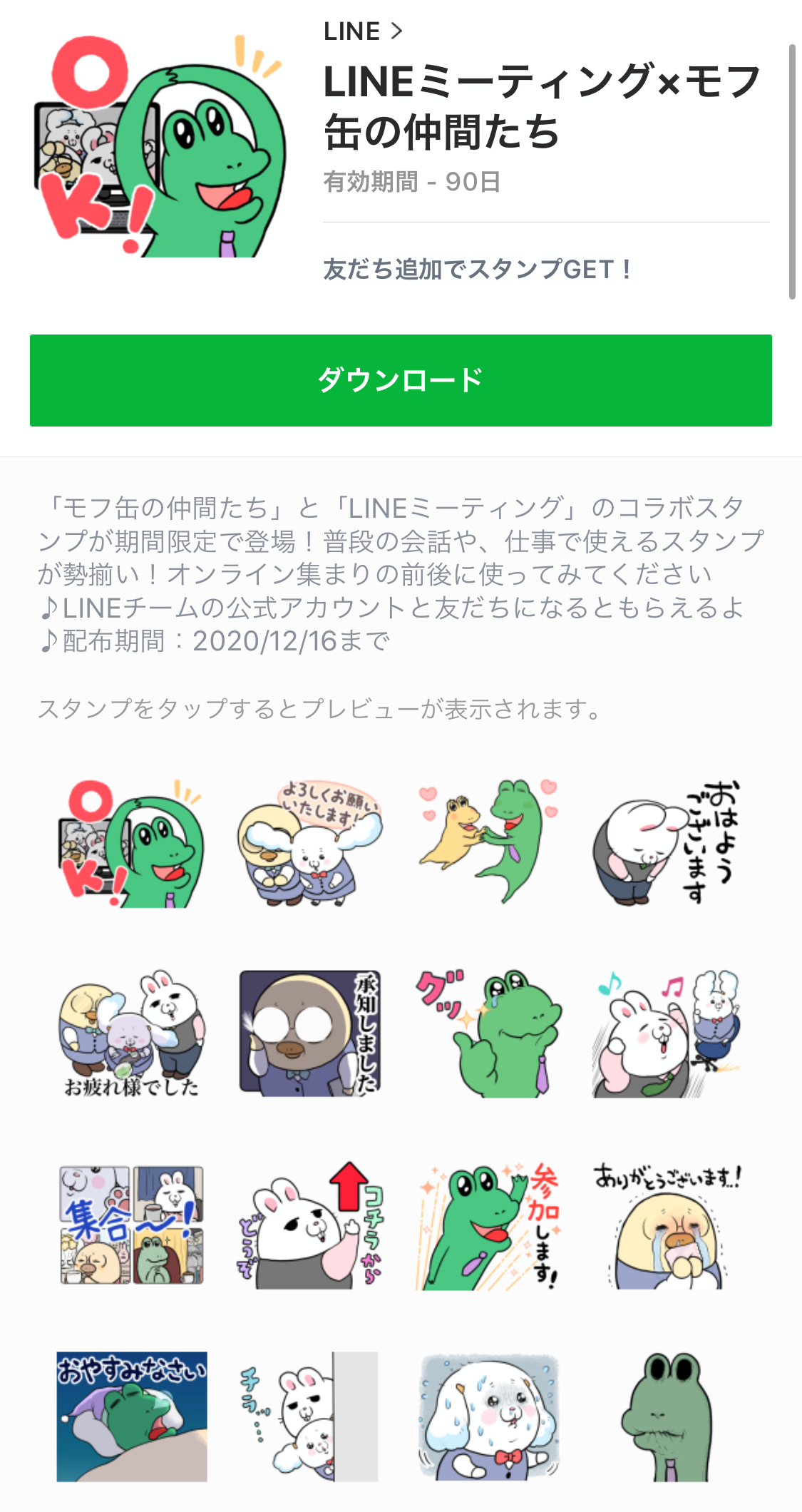
Task: Preview the グッ thumbs-up frog sticker
Action: (x=488, y=1033)
